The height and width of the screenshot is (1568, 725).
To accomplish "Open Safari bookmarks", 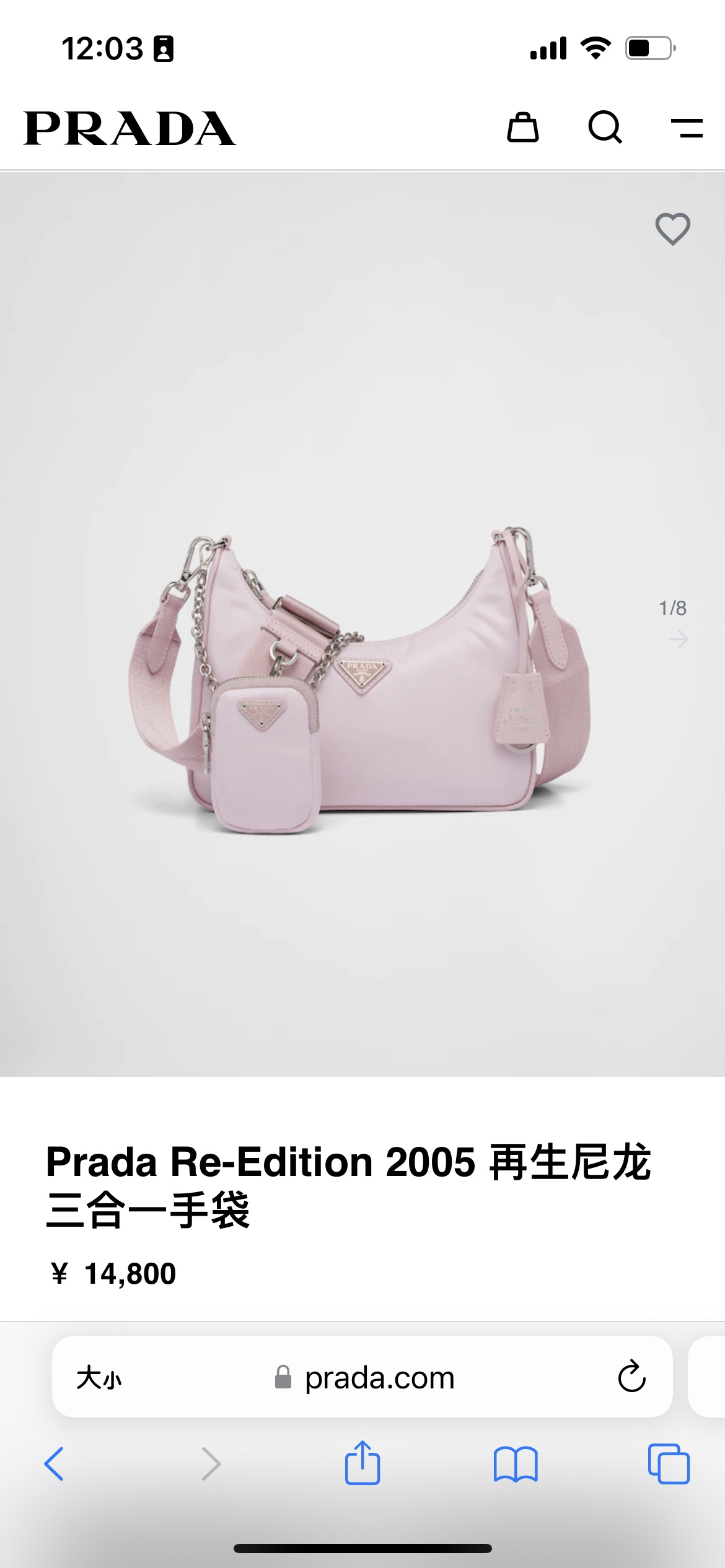I will (516, 1464).
